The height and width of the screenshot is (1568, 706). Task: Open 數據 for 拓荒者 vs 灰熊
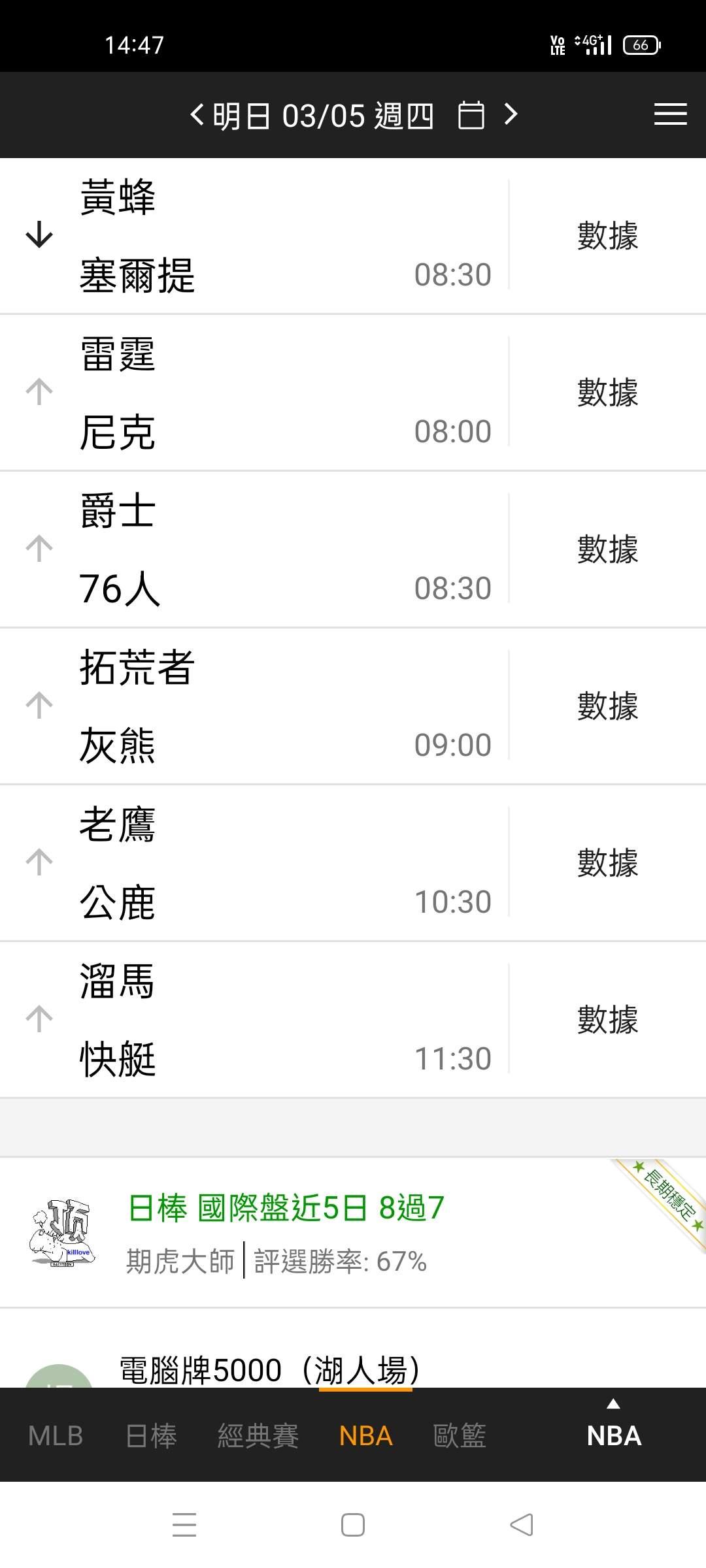[x=607, y=706]
